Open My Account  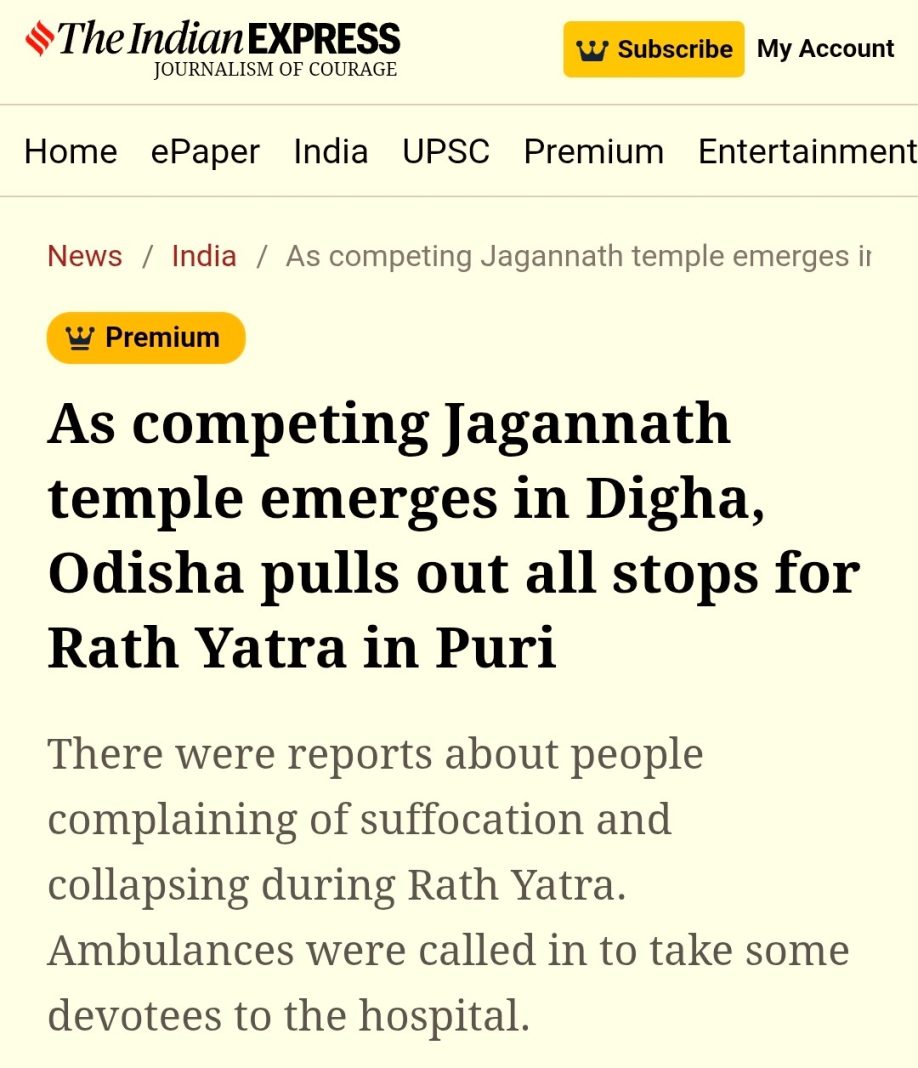825,49
